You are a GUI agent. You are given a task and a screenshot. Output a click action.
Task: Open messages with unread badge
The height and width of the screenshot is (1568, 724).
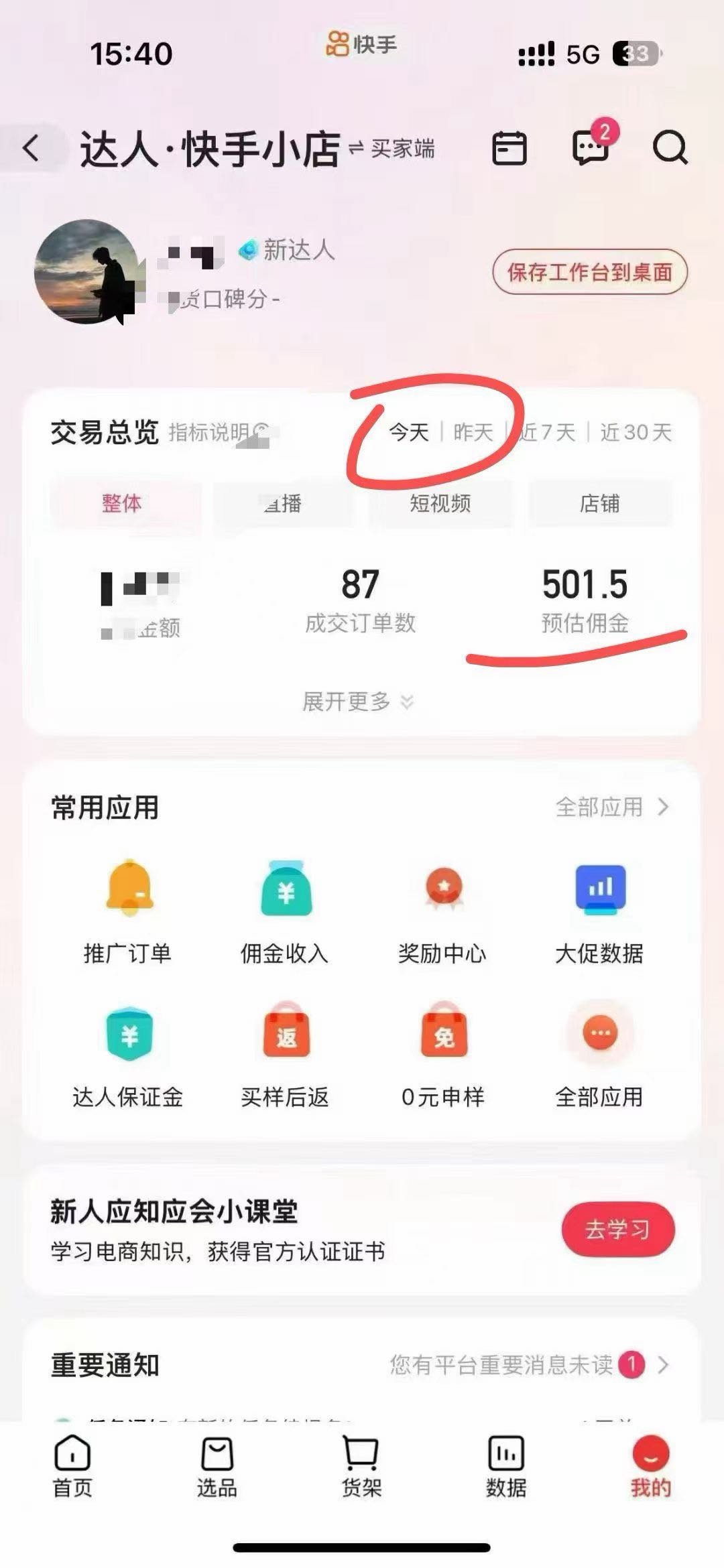(x=589, y=149)
